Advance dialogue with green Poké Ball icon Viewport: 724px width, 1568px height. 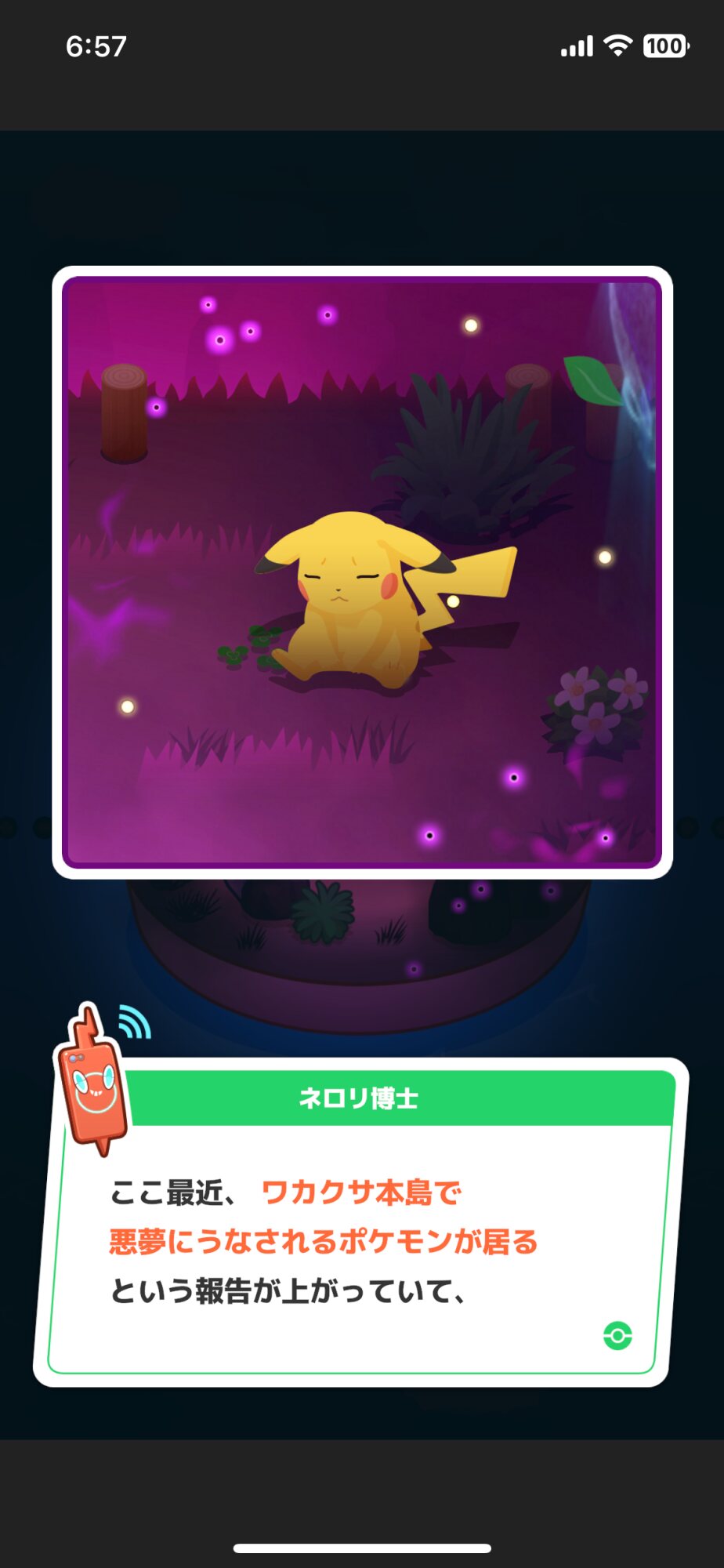617,1335
